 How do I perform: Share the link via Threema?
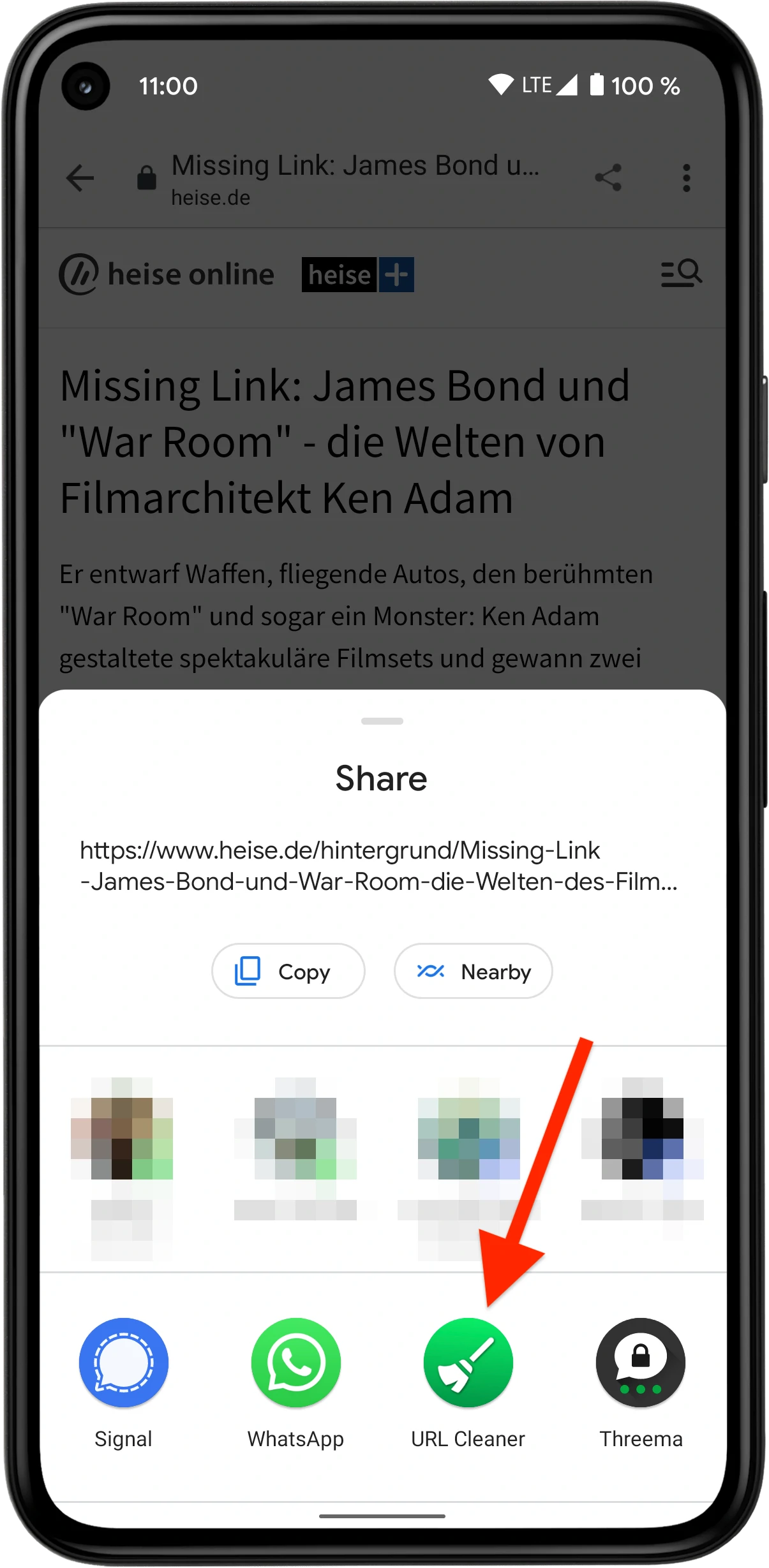tap(640, 1363)
